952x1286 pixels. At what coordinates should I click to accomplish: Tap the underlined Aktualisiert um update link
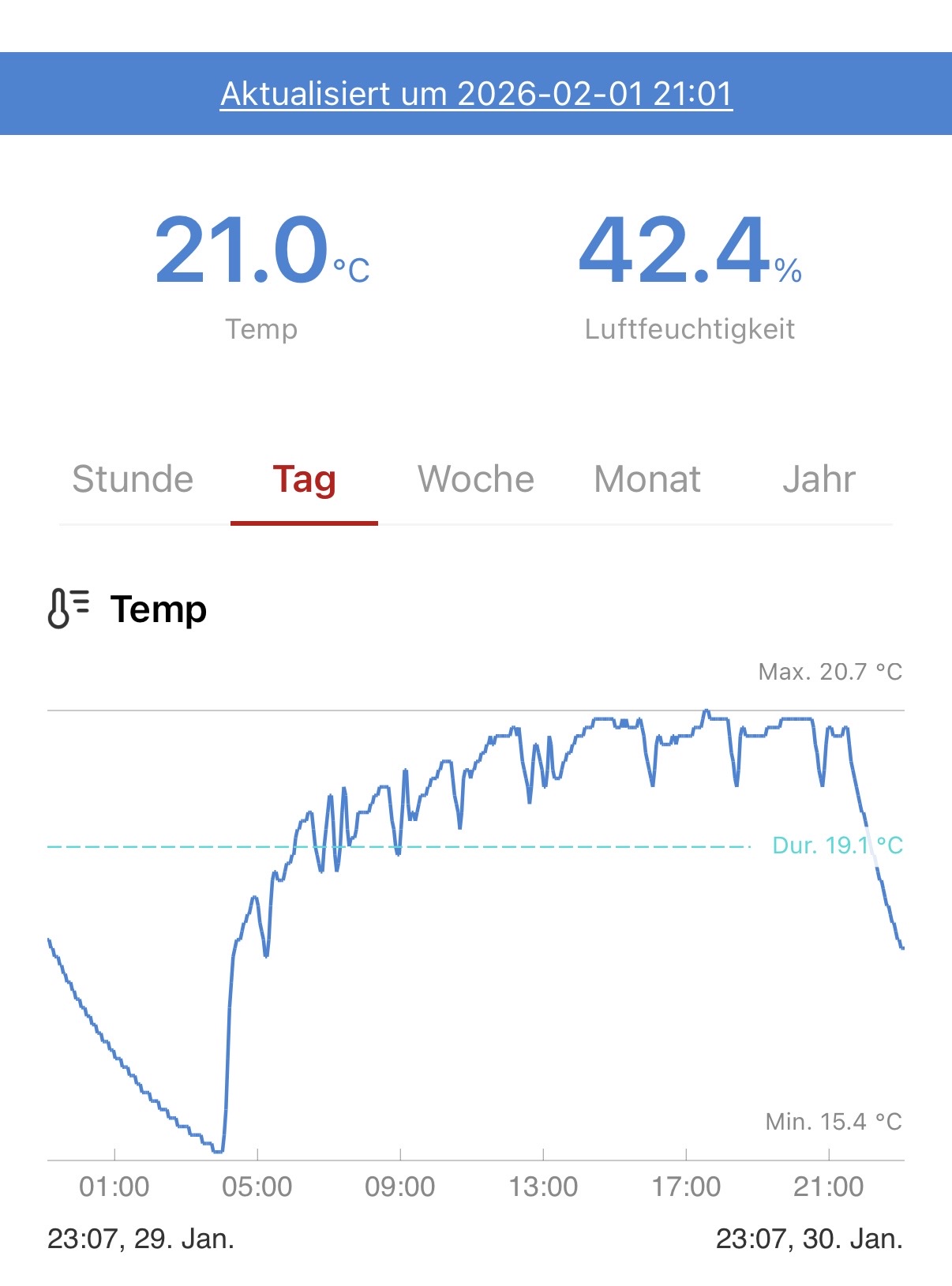coord(476,94)
